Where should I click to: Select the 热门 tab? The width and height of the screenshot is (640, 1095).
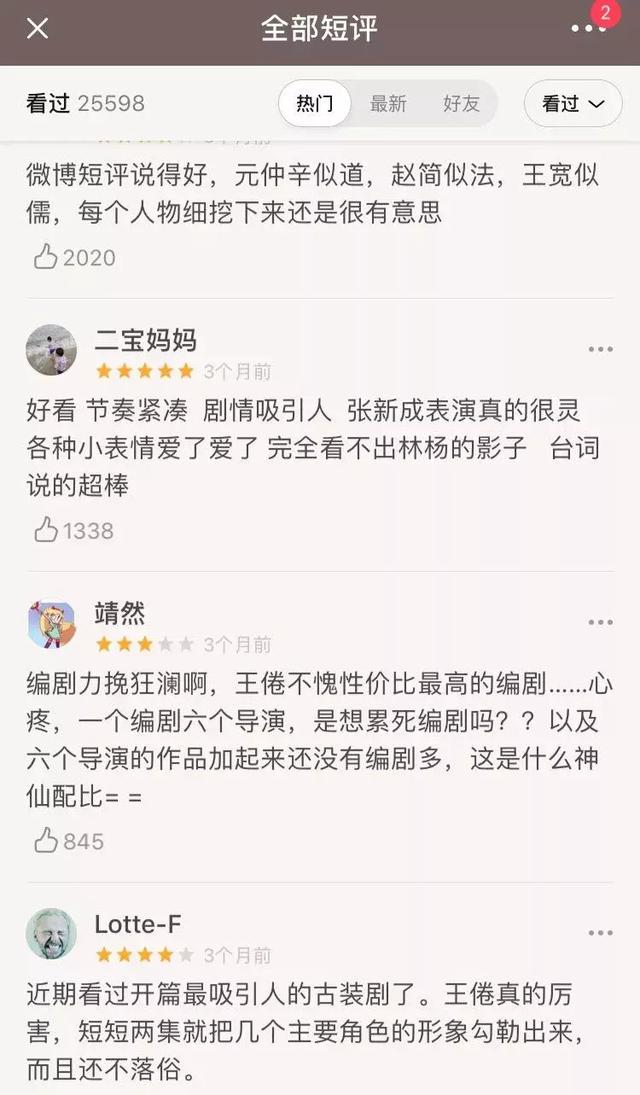[314, 103]
